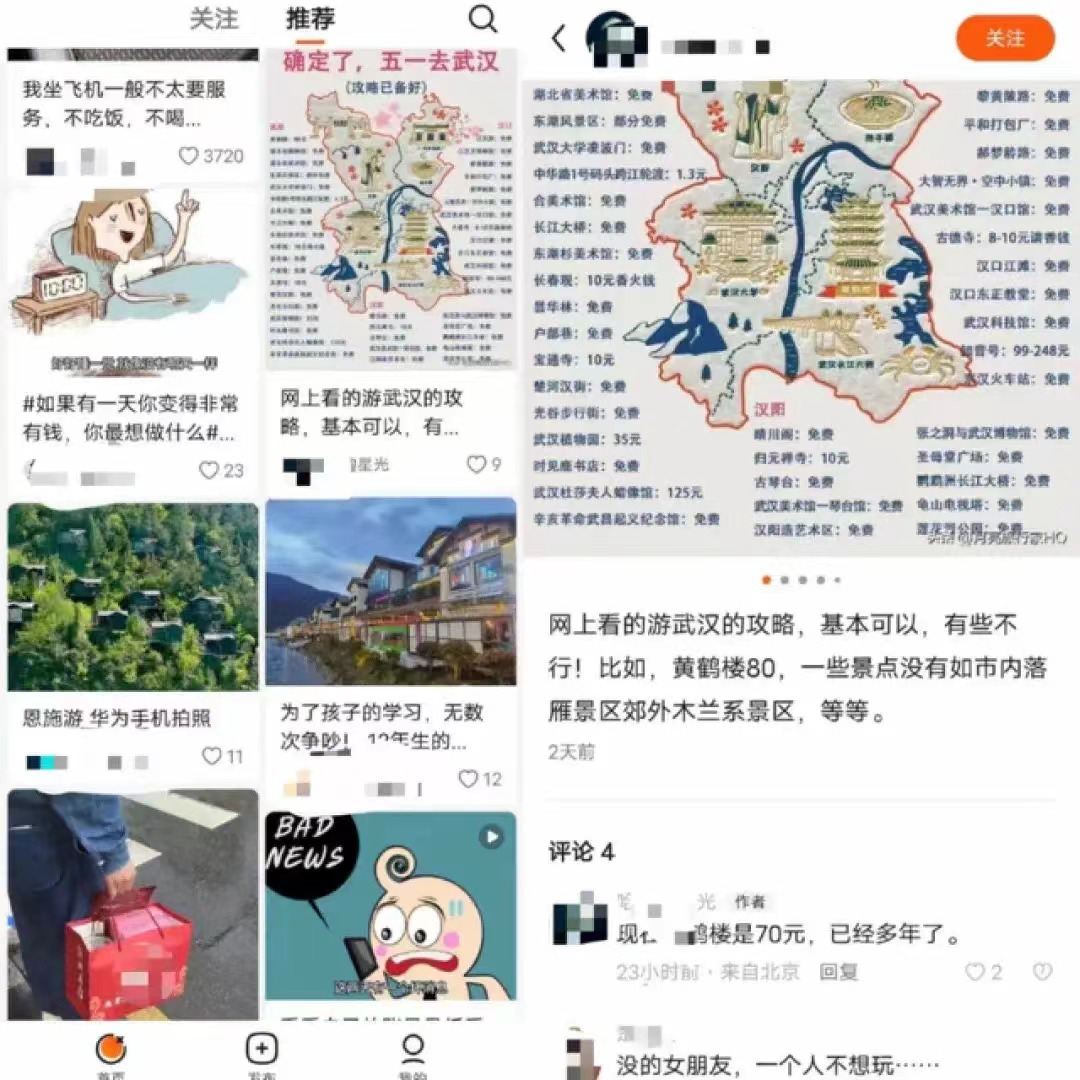Open the 我的 profile tab
The image size is (1080, 1080).
pos(412,1052)
